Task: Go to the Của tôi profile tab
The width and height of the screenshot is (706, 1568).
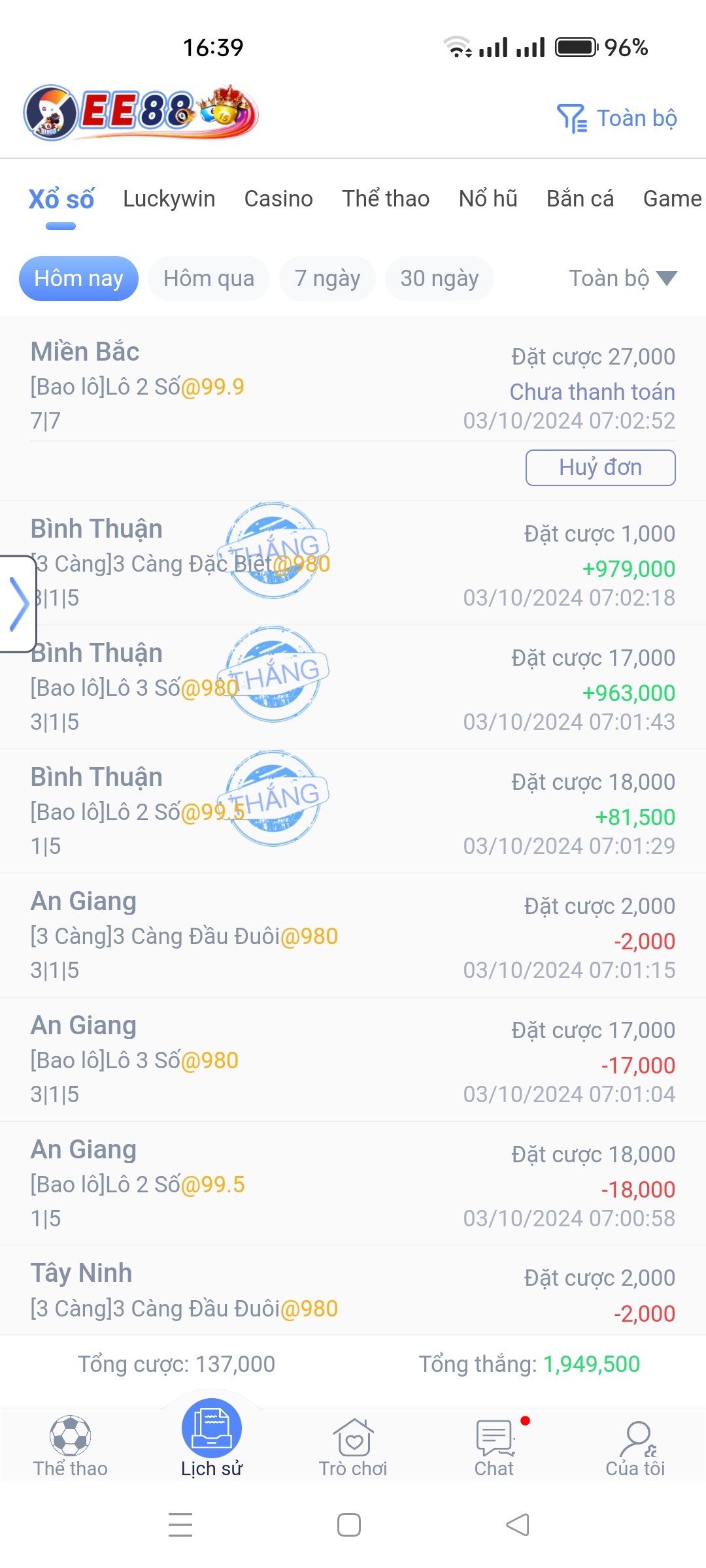Action: pos(635,1446)
